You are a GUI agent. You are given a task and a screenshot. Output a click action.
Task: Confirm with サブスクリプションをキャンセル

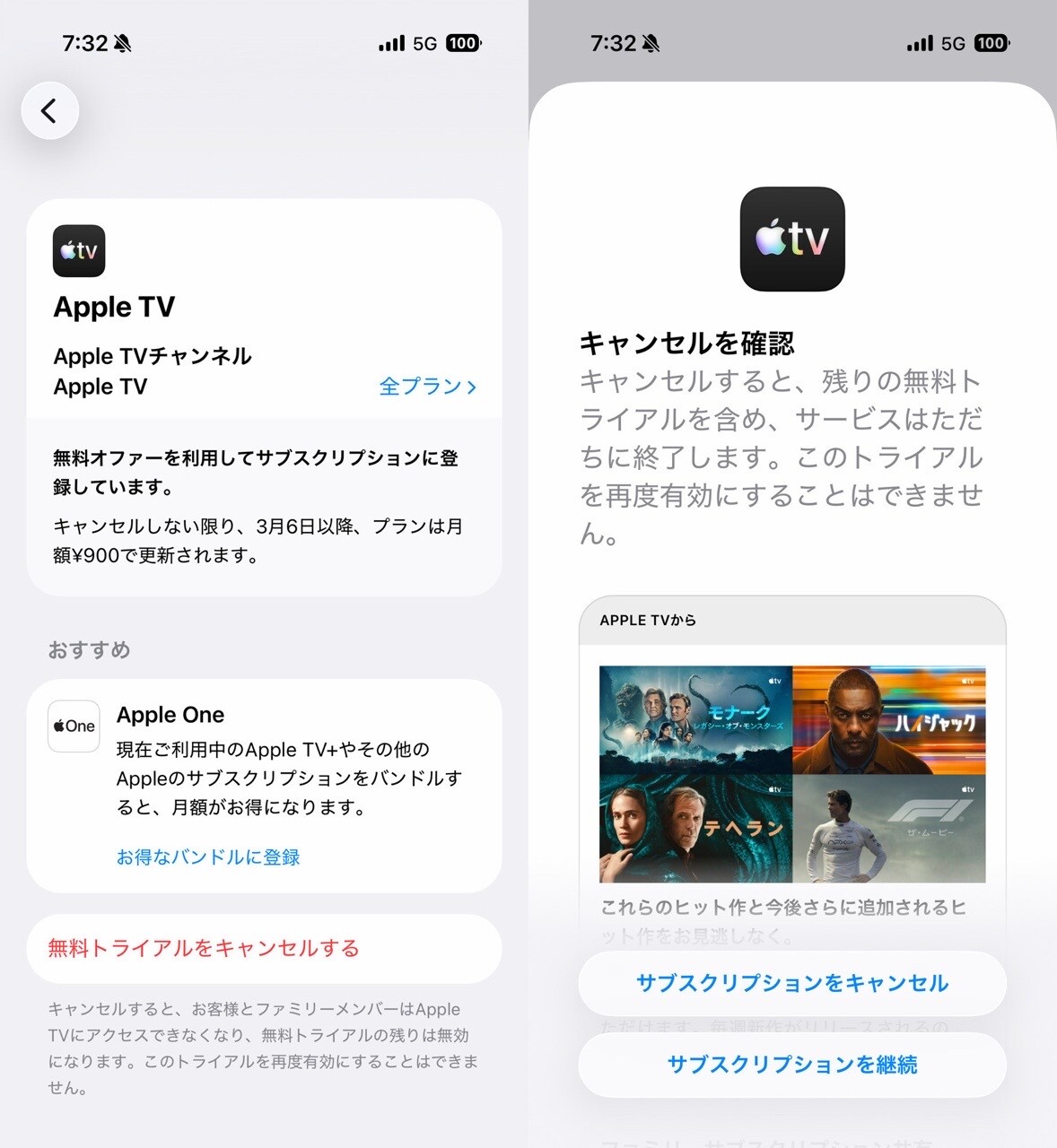click(x=791, y=983)
